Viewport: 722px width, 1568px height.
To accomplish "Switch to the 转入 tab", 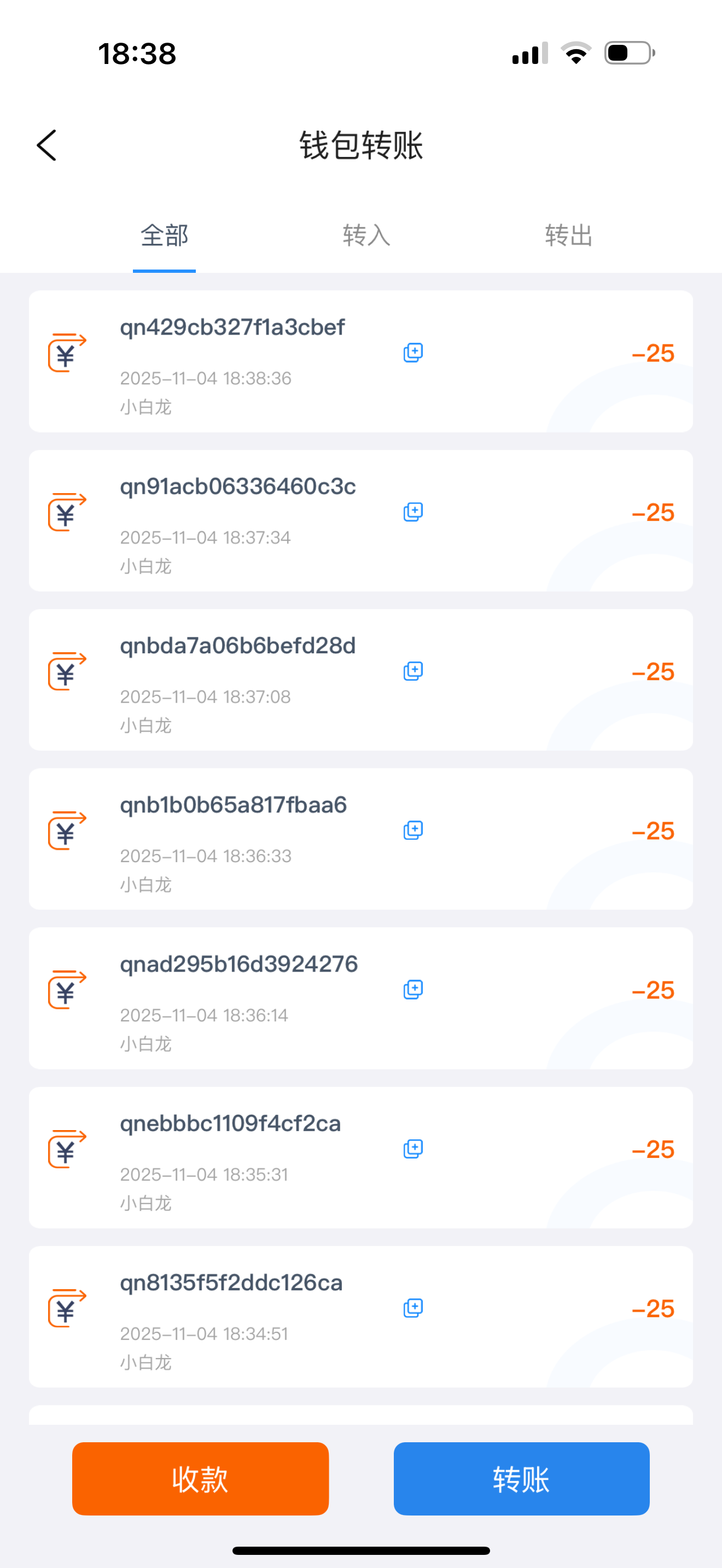I will pyautogui.click(x=366, y=236).
